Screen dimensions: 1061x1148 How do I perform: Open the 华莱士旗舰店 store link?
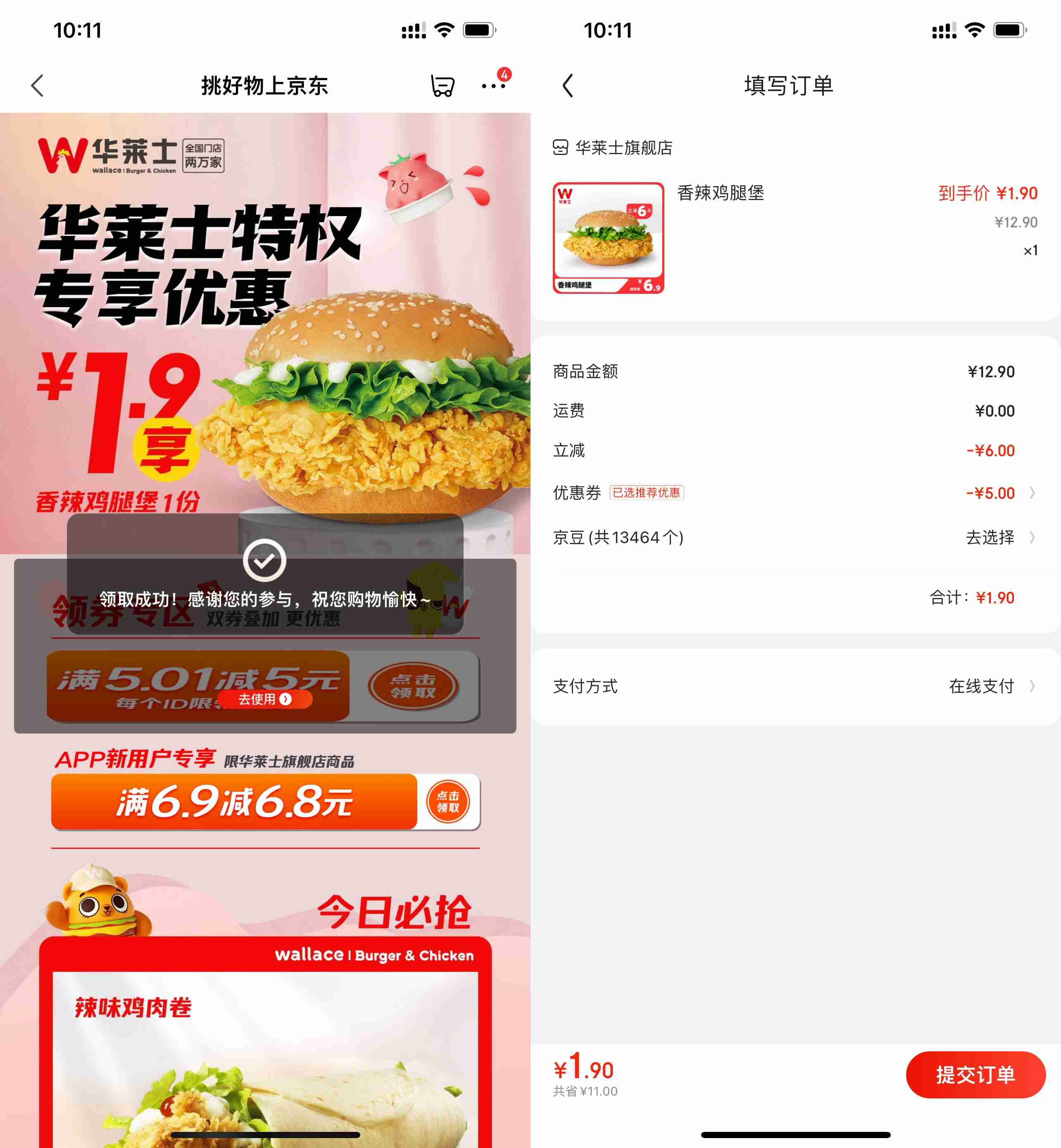(x=623, y=148)
